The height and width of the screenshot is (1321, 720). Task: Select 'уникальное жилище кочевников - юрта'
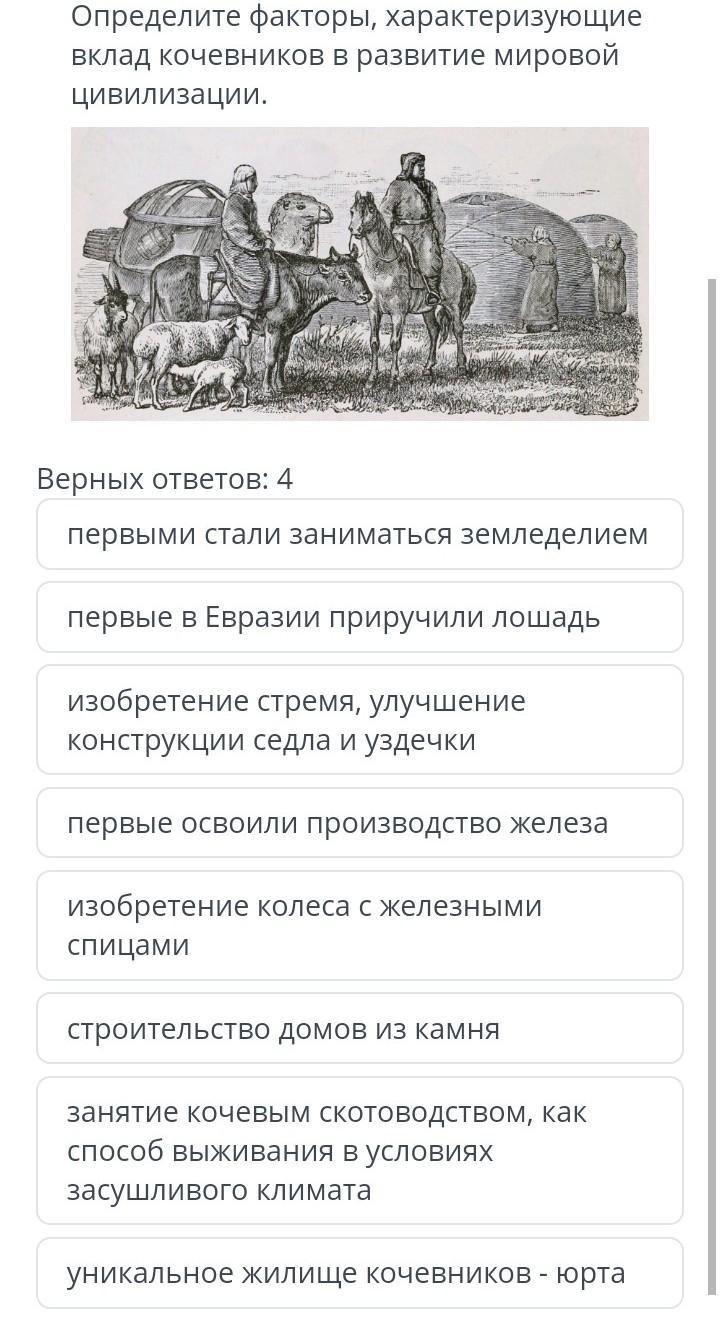pyautogui.click(x=360, y=1273)
